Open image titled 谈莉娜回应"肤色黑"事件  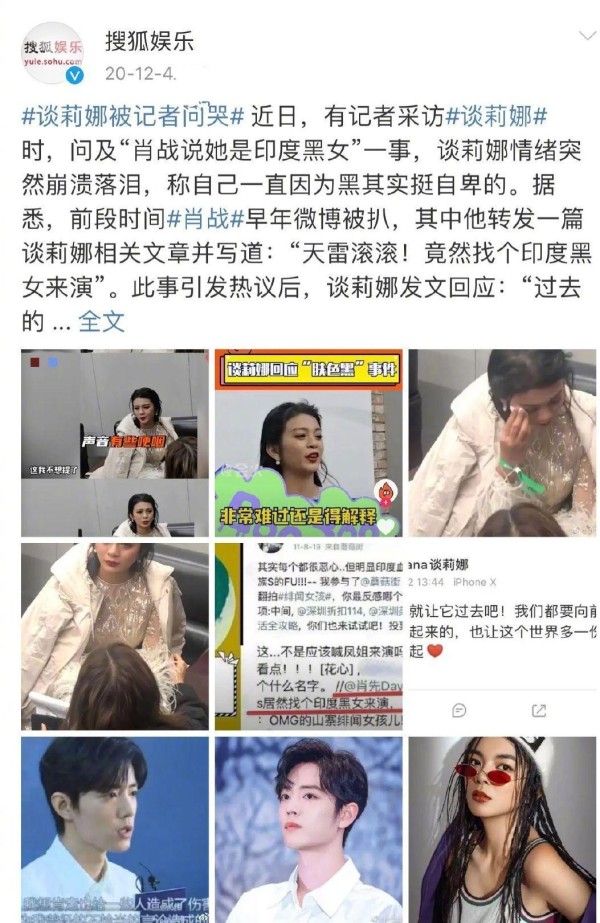click(x=308, y=443)
